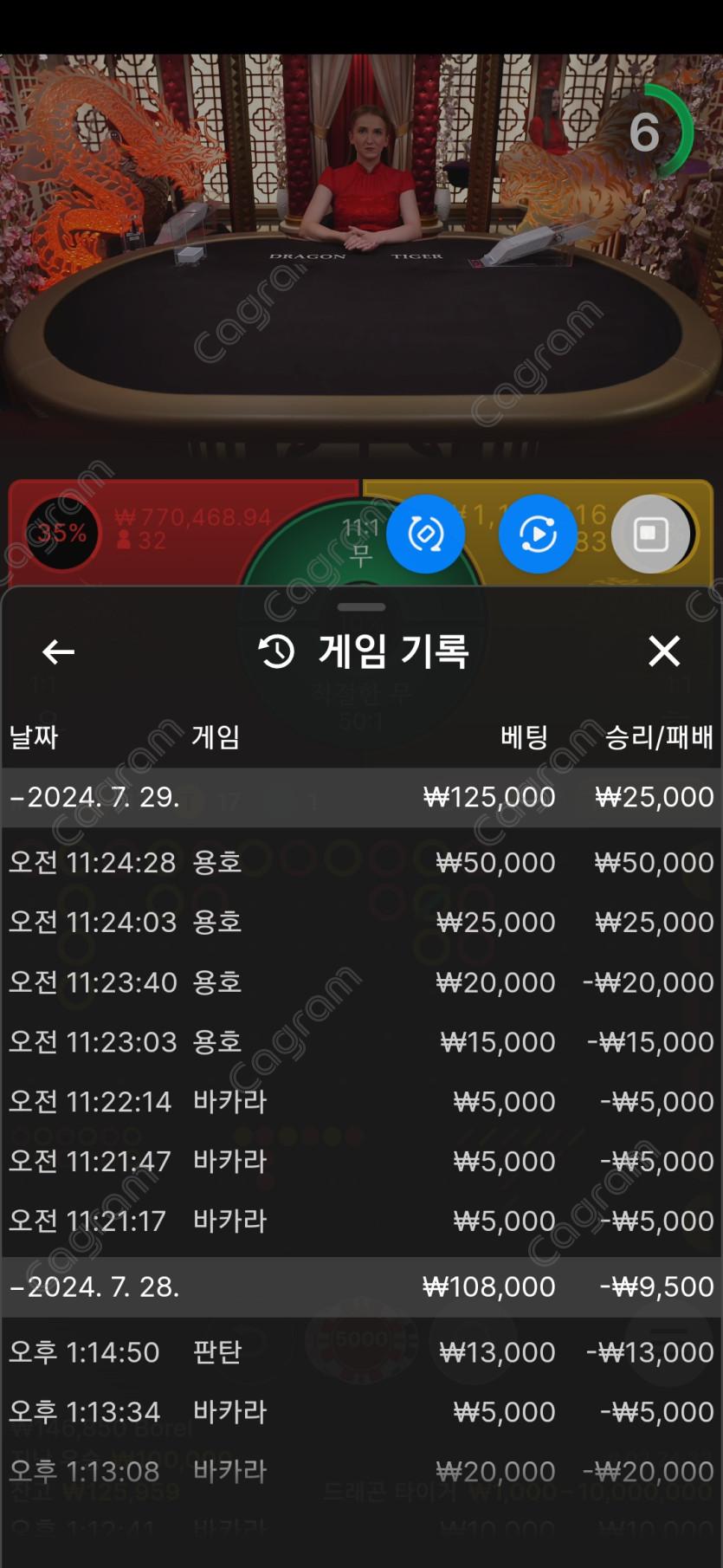Screen dimensions: 723x1568
Task: Open the 오후 1:13:08 바카라 record
Action: pyautogui.click(x=361, y=1472)
